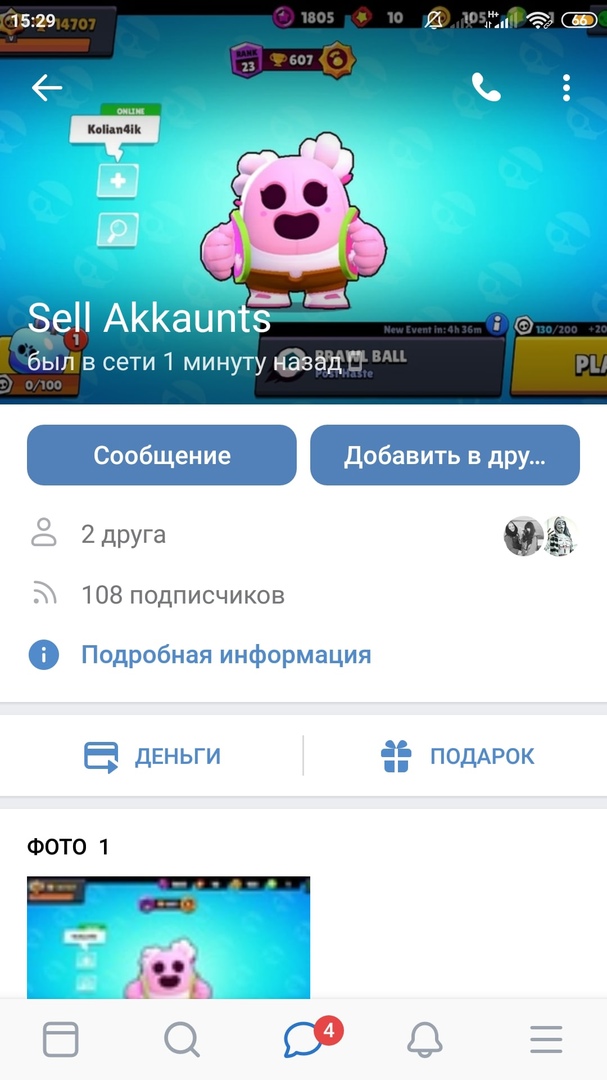The image size is (607, 1080).
Task: Switch to the news feed tab
Action: pos(61,1040)
